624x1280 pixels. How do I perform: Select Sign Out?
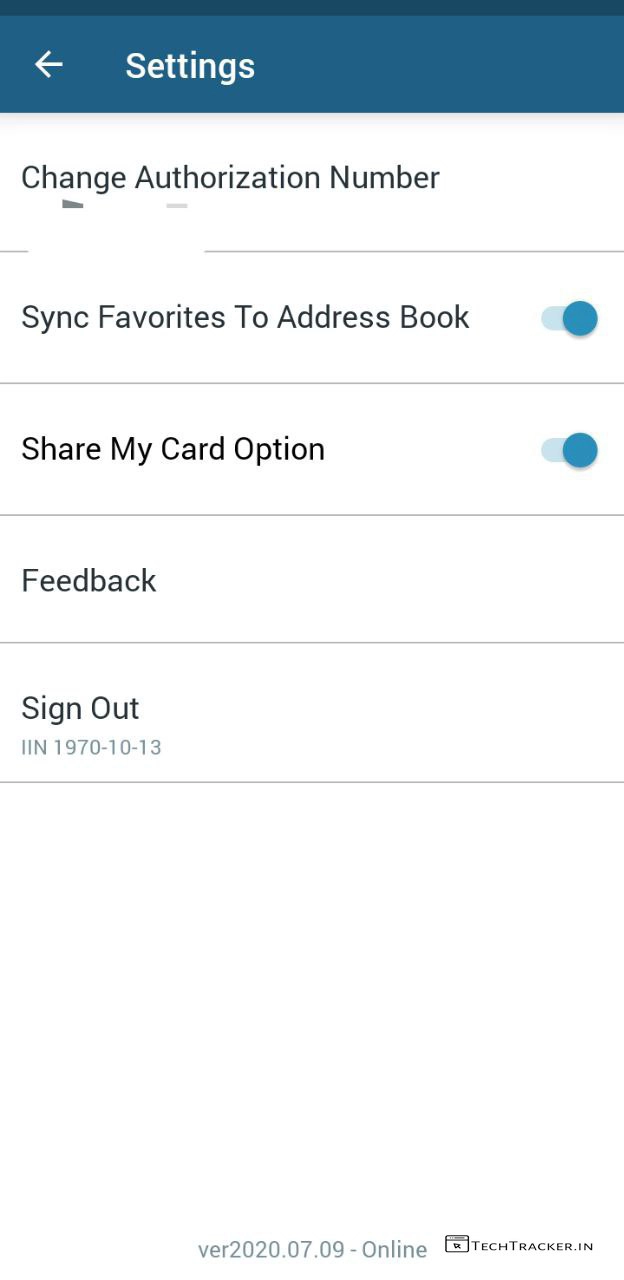(x=80, y=709)
